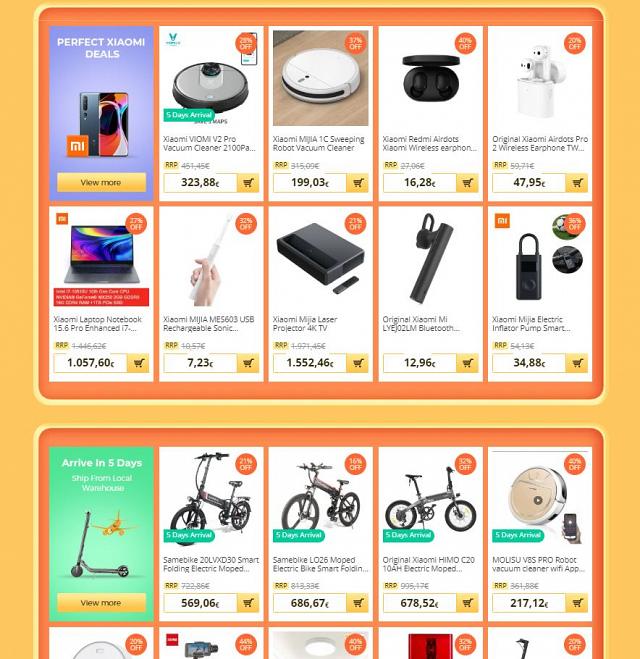This screenshot has width=640, height=659.
Task: Add the Samebike LO26 electric bike to cart
Action: point(357,603)
